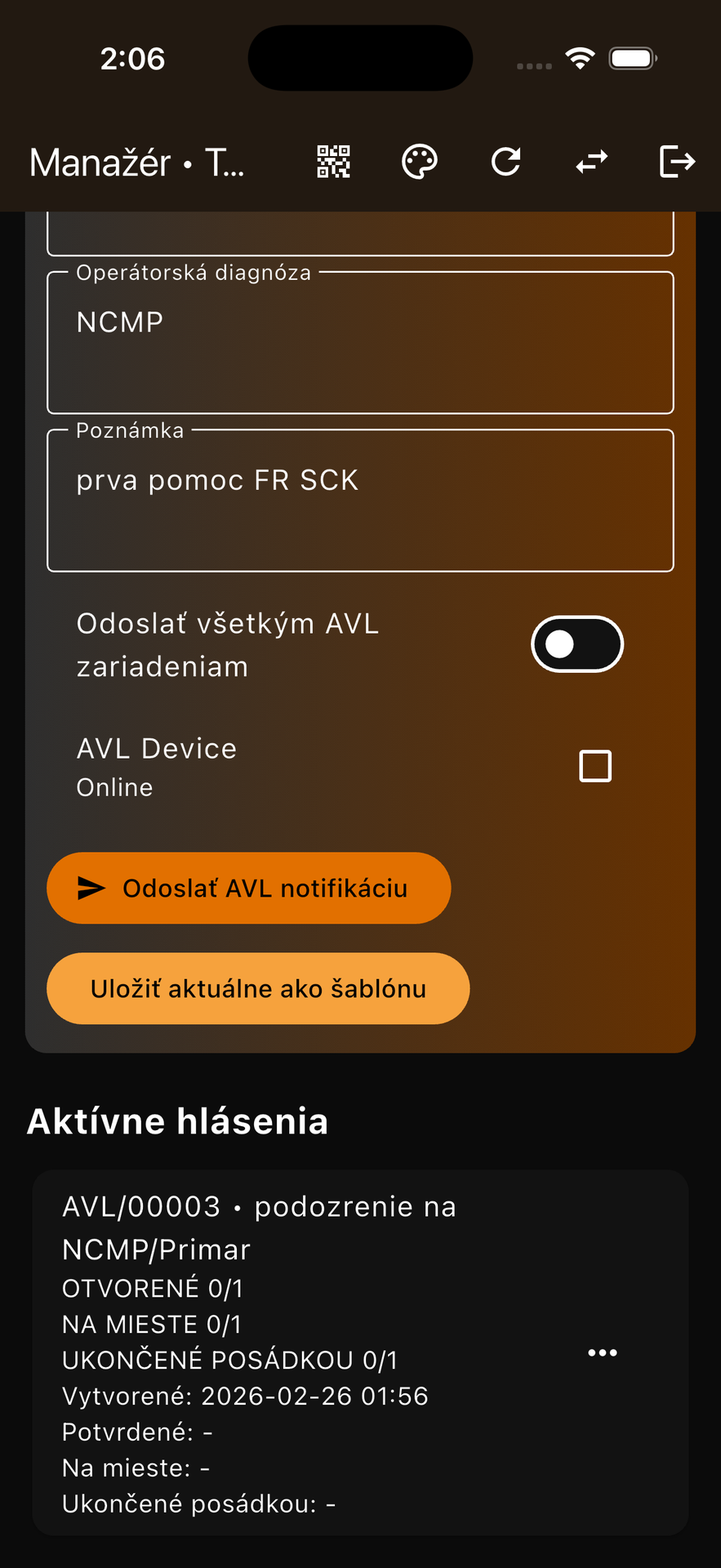The height and width of the screenshot is (1568, 721).
Task: Refresh the manager view
Action: pyautogui.click(x=506, y=162)
